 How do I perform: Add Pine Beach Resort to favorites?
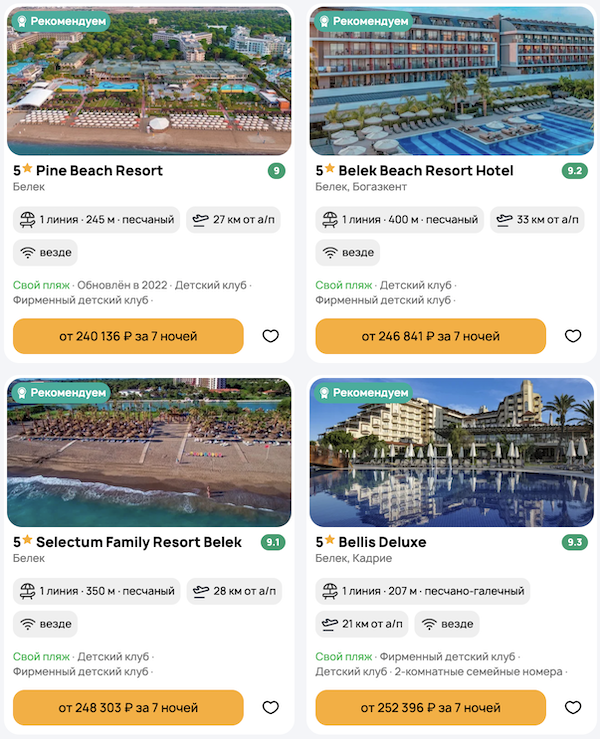tap(270, 336)
